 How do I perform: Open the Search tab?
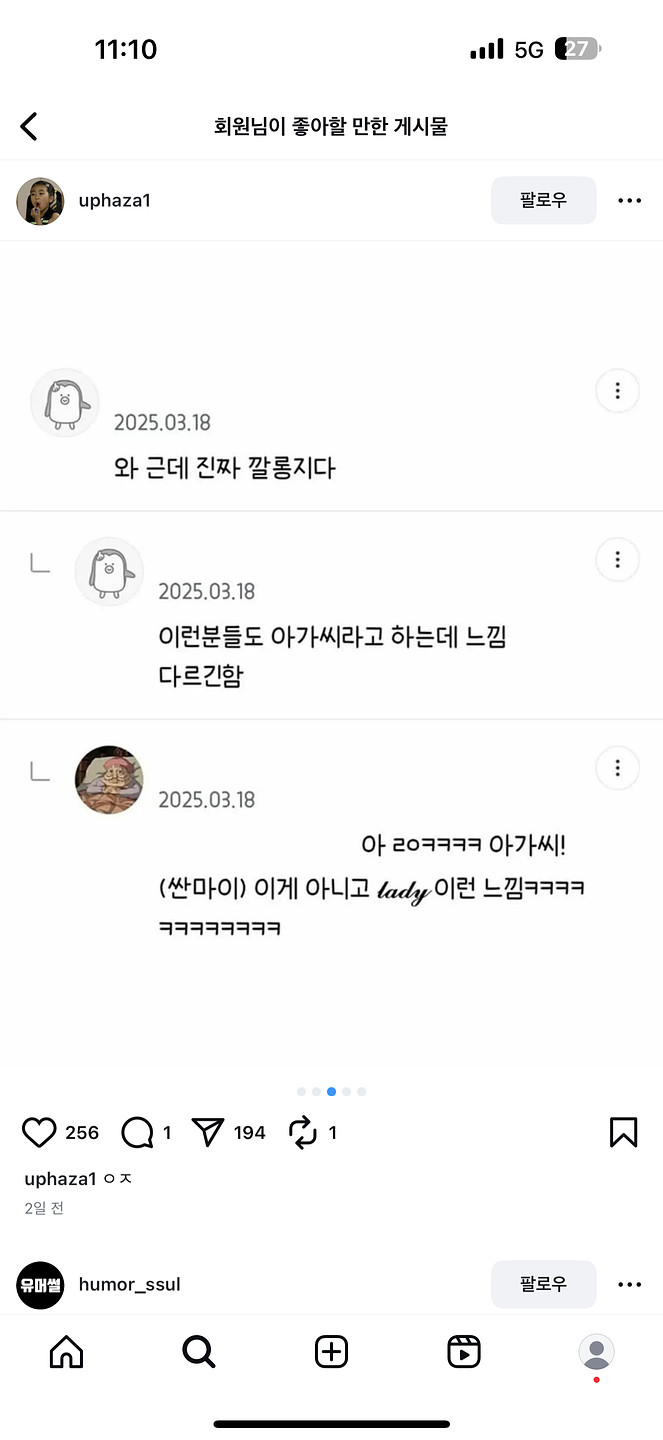pyautogui.click(x=199, y=1352)
